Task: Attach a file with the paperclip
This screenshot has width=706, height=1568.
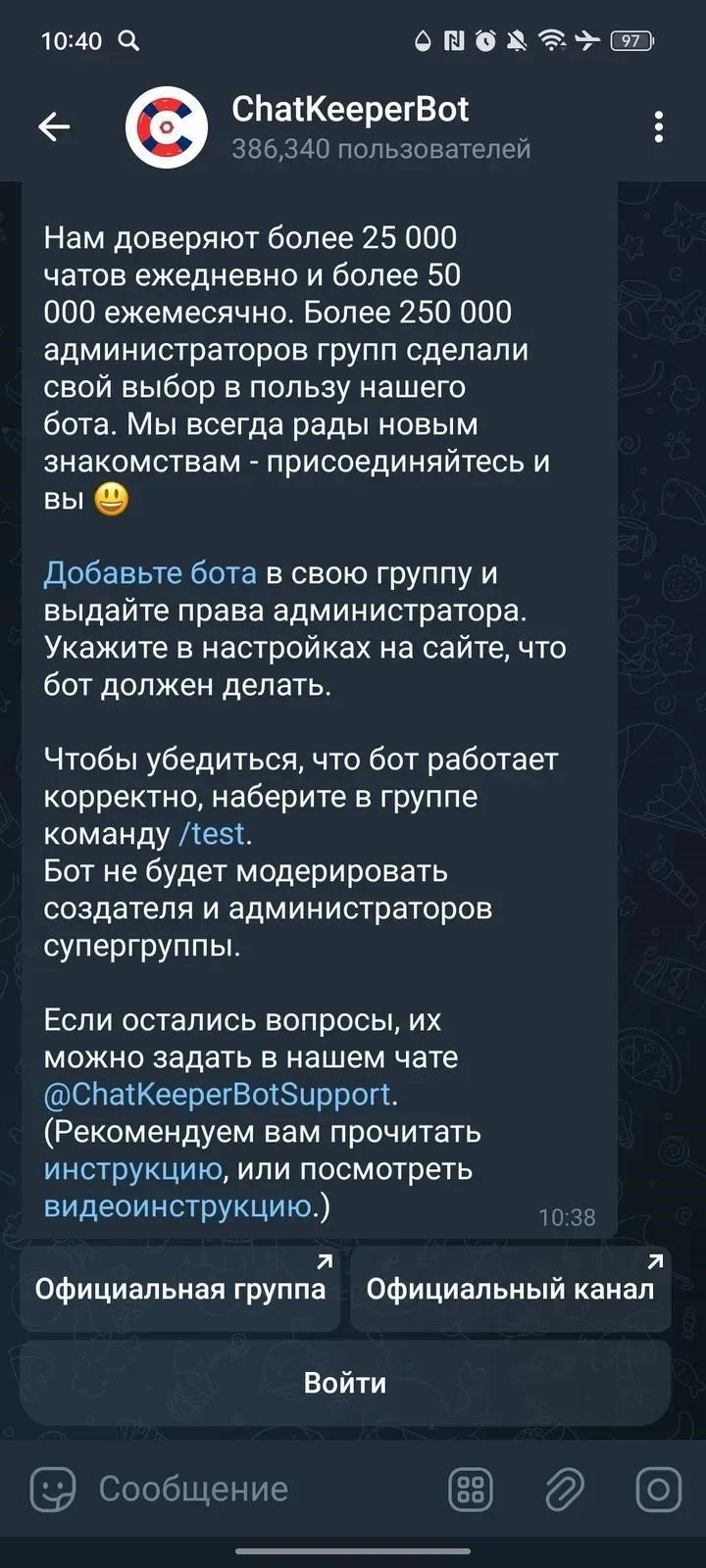Action: (565, 1490)
